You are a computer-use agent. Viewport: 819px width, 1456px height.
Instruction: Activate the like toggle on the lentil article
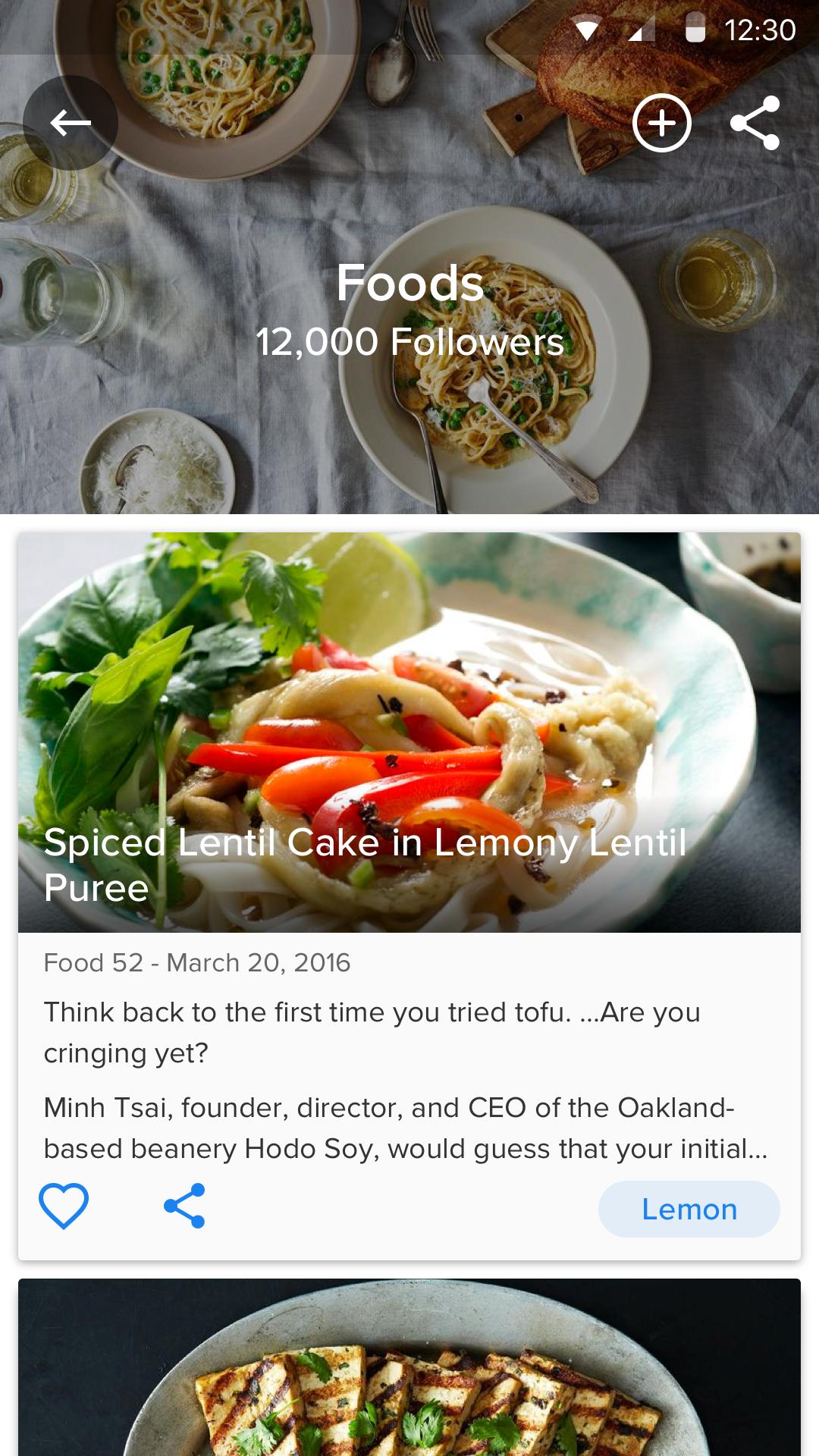pos(65,1209)
